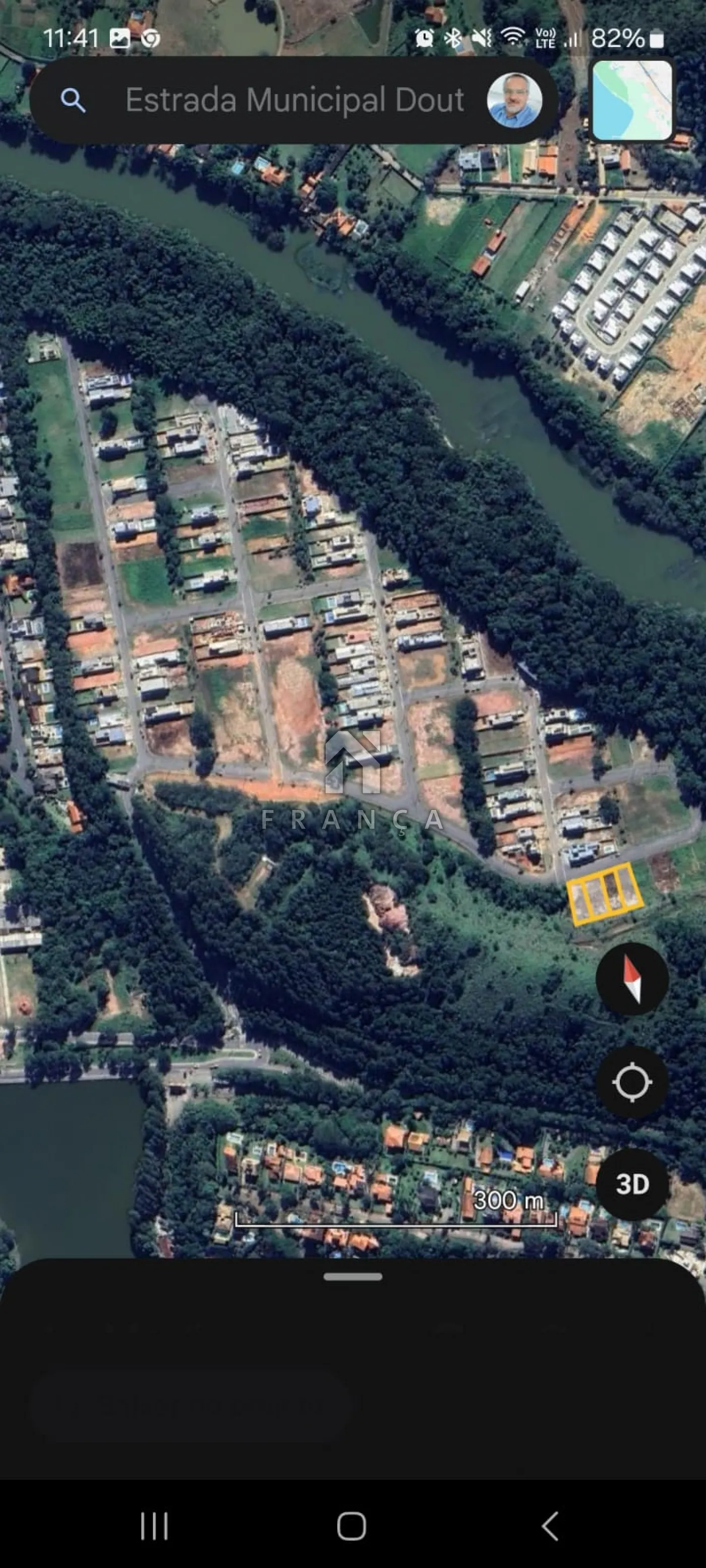Open recent apps from the navigation bar
The width and height of the screenshot is (706, 1568).
pos(154,1526)
